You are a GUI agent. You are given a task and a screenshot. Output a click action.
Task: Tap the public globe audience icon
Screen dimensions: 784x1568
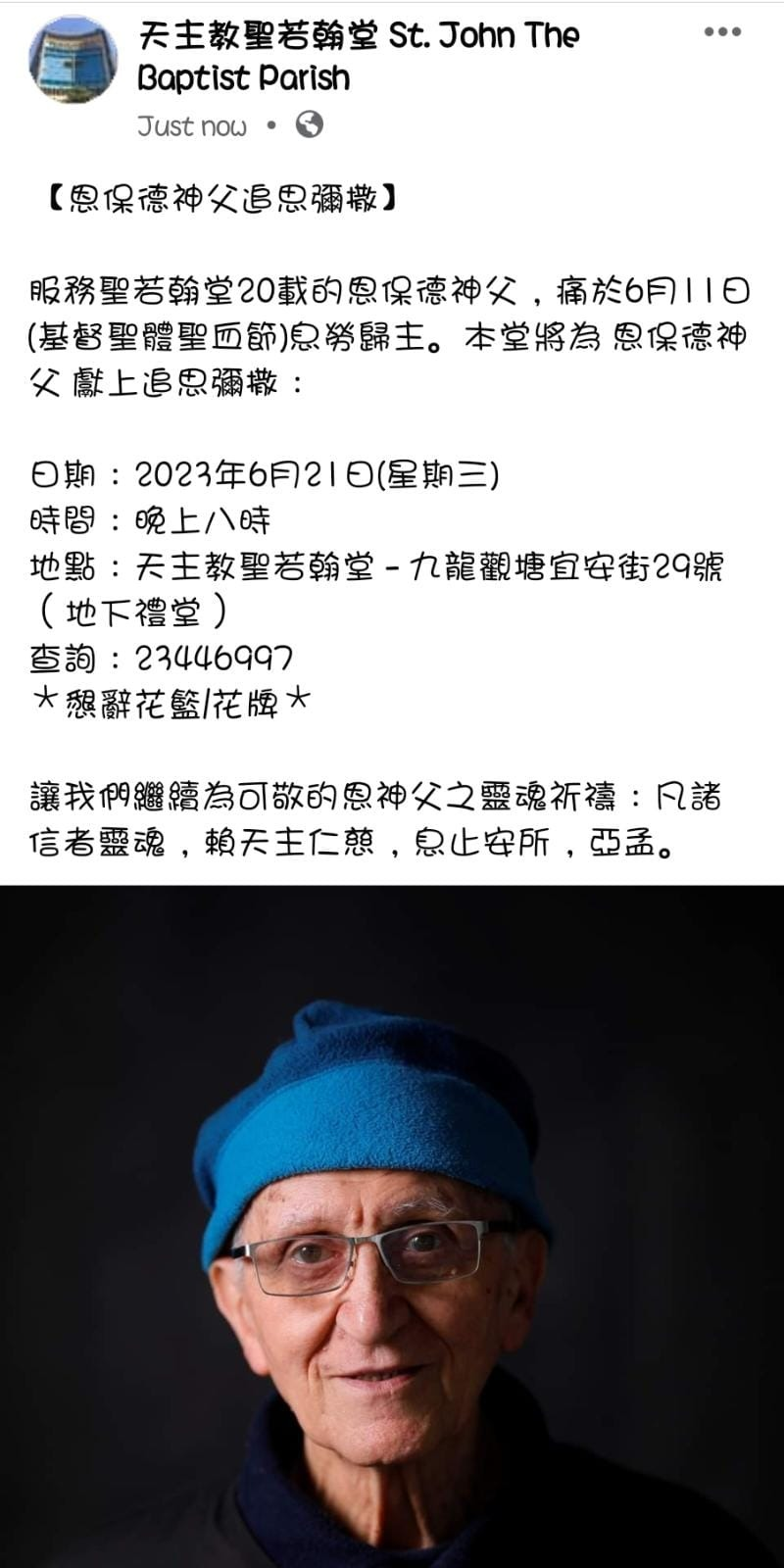pyautogui.click(x=309, y=125)
